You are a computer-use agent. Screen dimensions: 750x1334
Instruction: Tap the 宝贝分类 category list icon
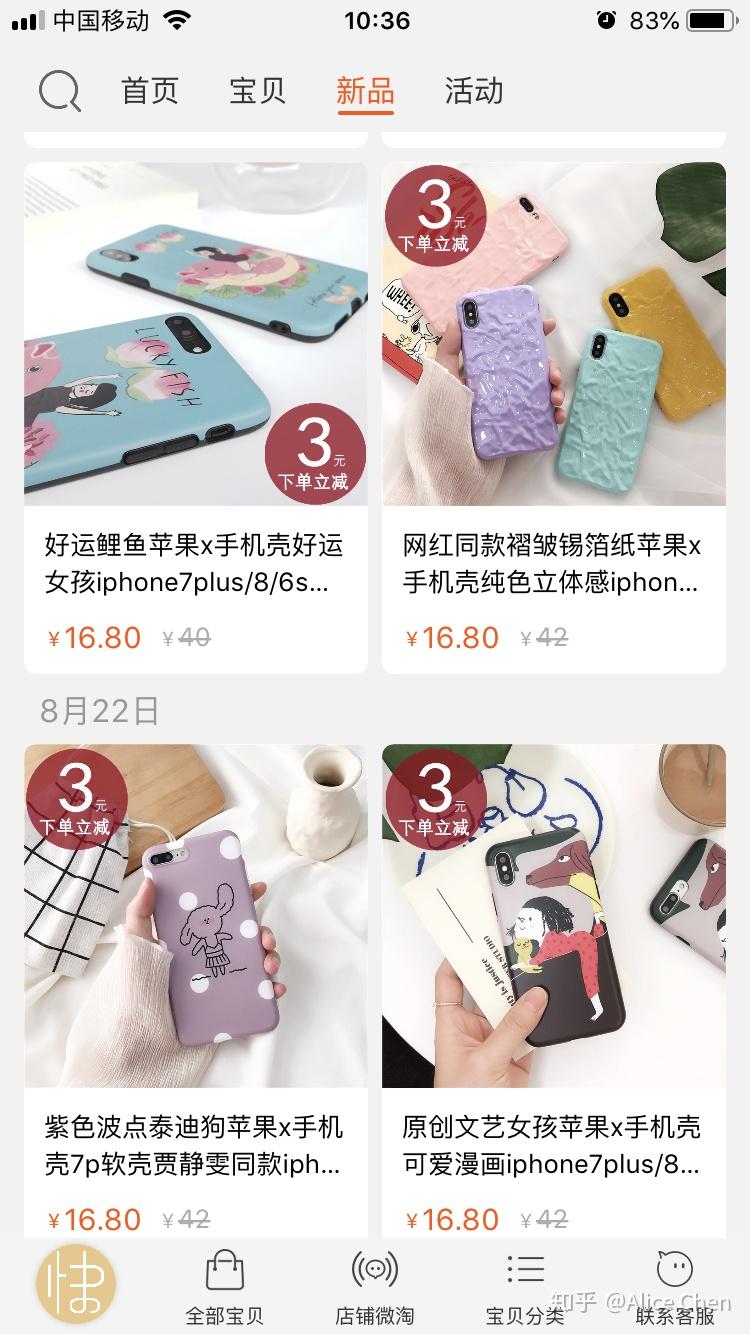(x=525, y=1270)
